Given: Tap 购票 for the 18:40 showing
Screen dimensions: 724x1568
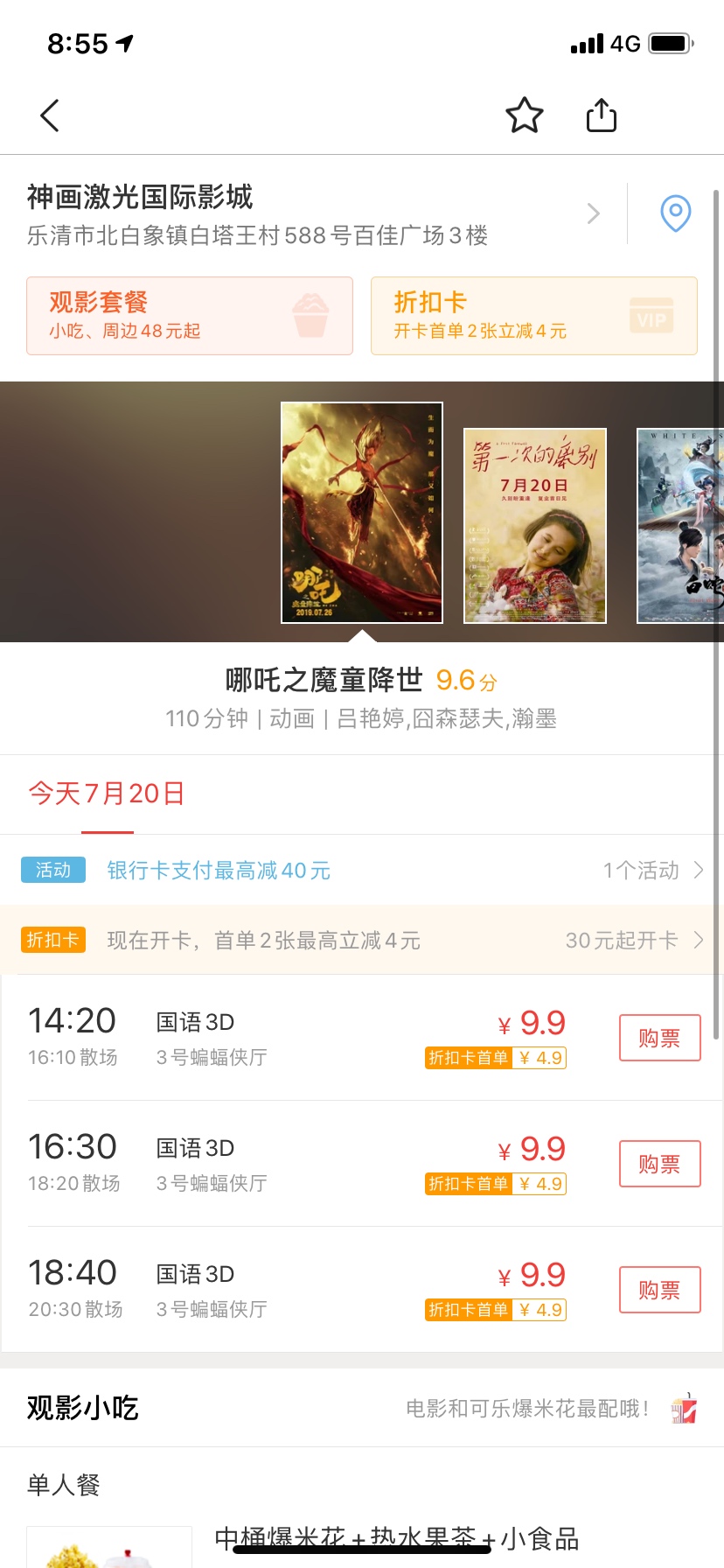Looking at the screenshot, I should pyautogui.click(x=659, y=1290).
